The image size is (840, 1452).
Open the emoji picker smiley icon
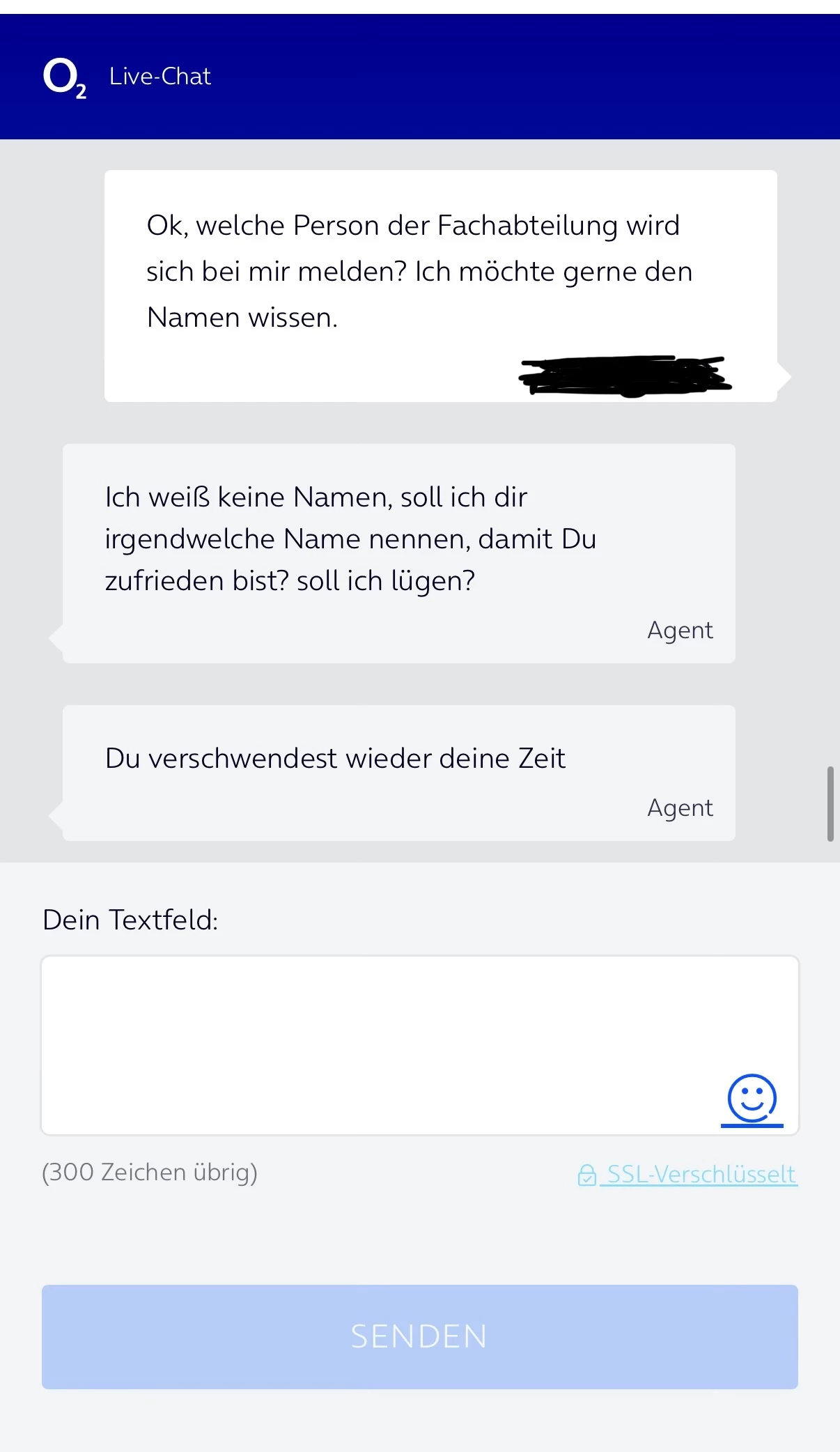(752, 1099)
